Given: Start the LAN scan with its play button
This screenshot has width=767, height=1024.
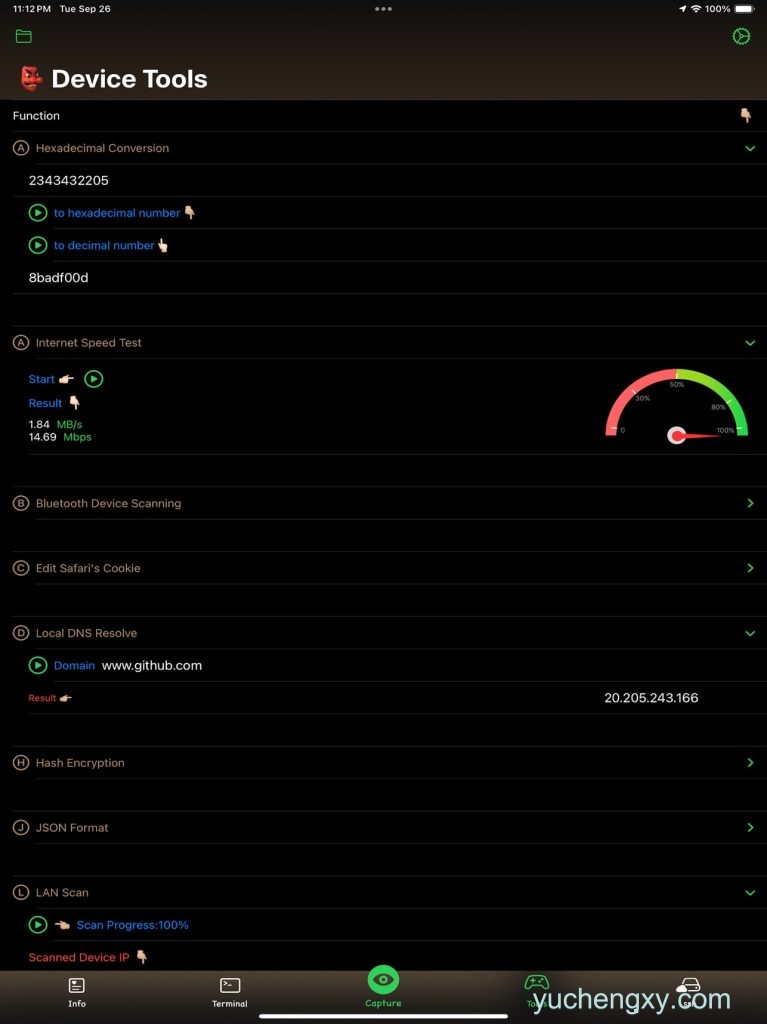Looking at the screenshot, I should point(38,925).
